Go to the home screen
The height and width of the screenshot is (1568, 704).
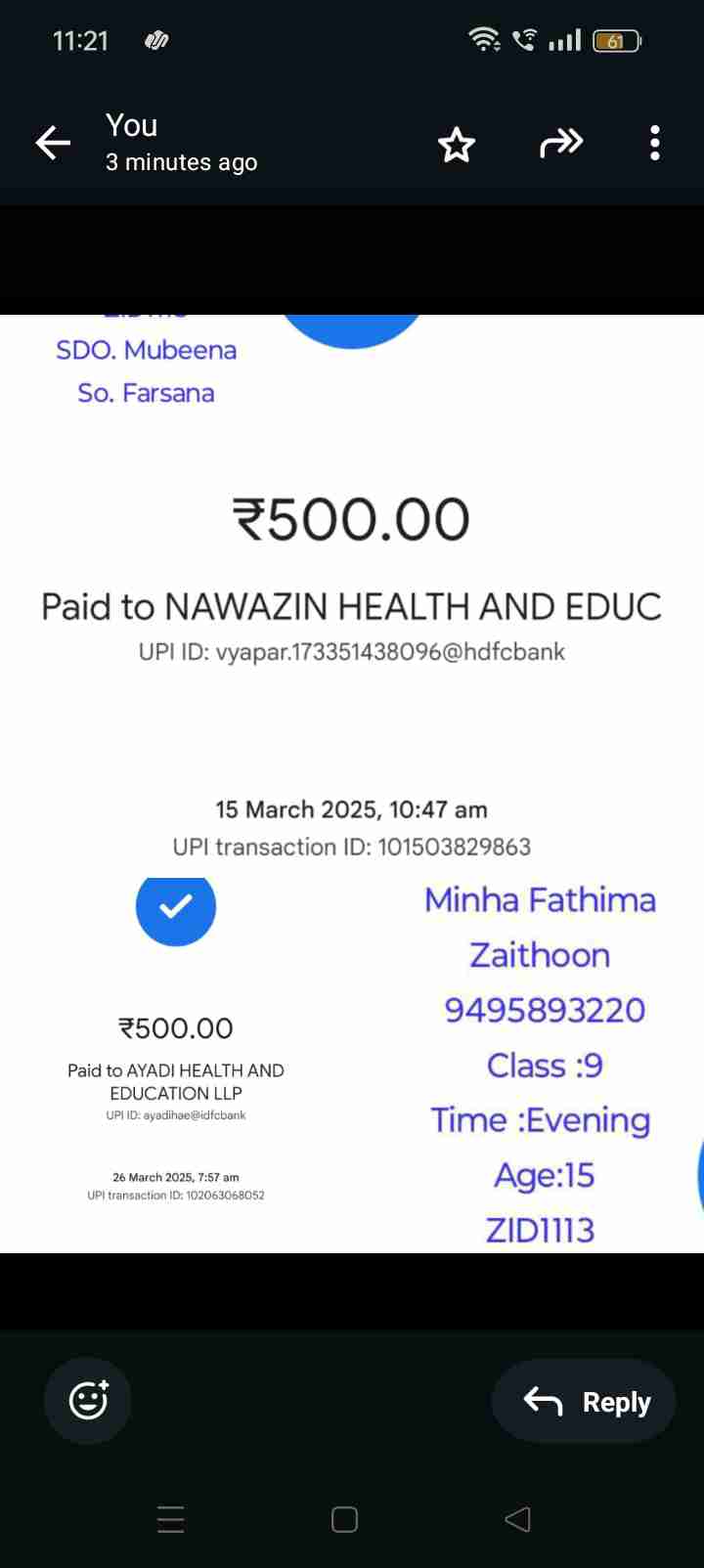344,1518
